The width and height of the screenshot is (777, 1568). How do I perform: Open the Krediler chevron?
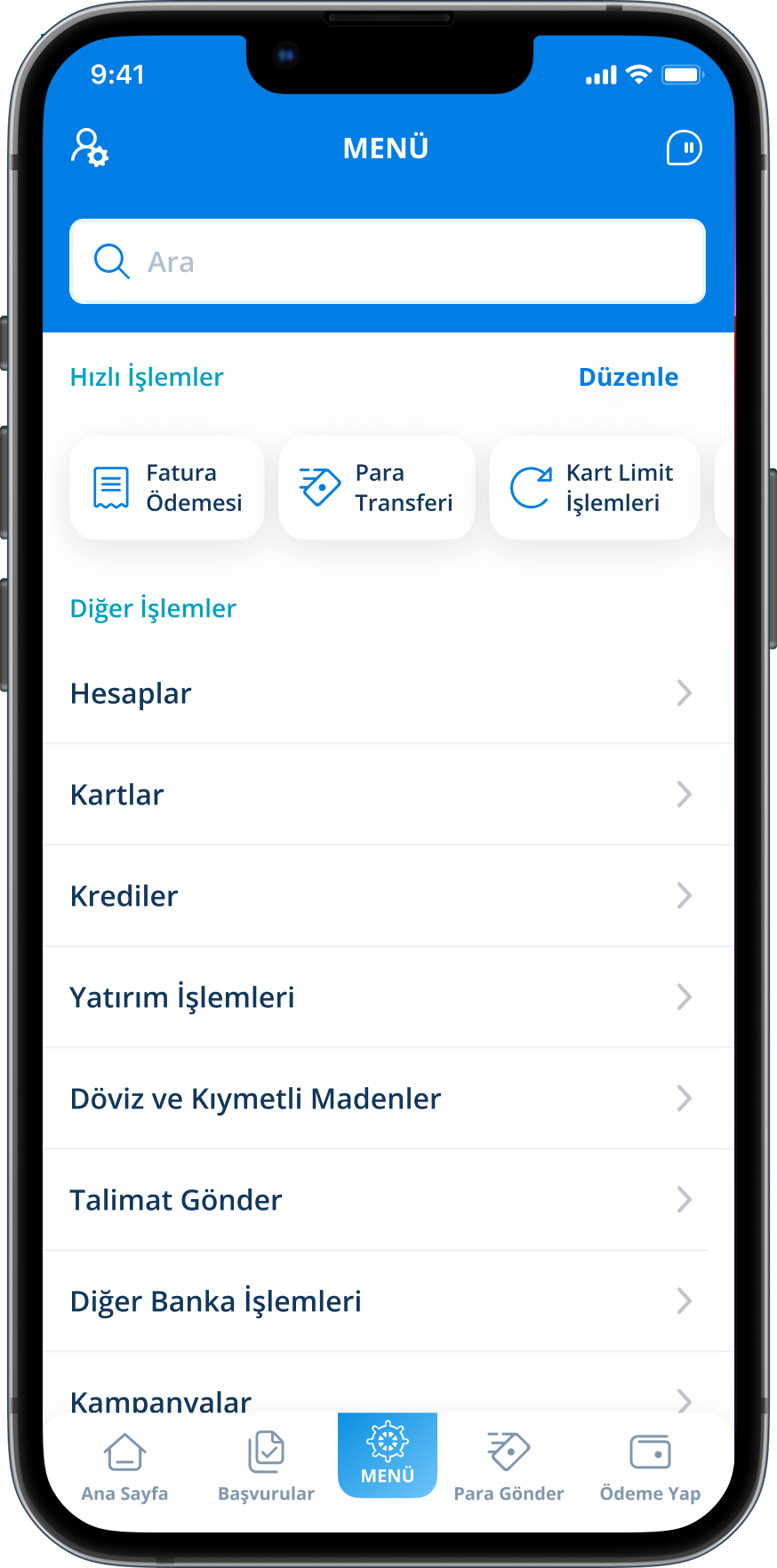pos(684,895)
